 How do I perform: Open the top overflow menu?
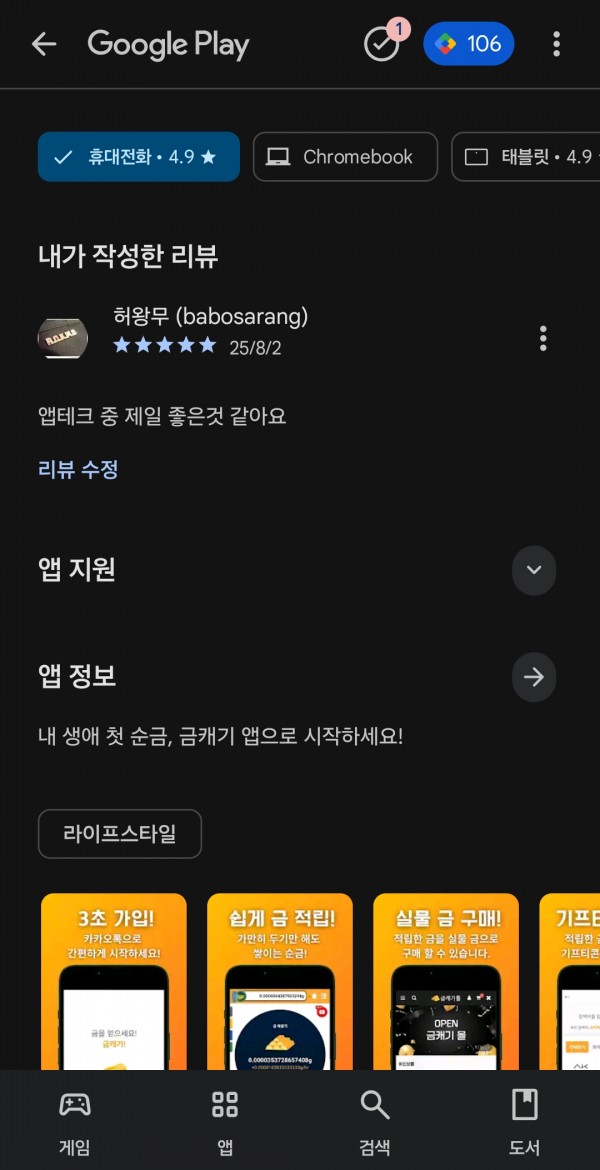[556, 44]
